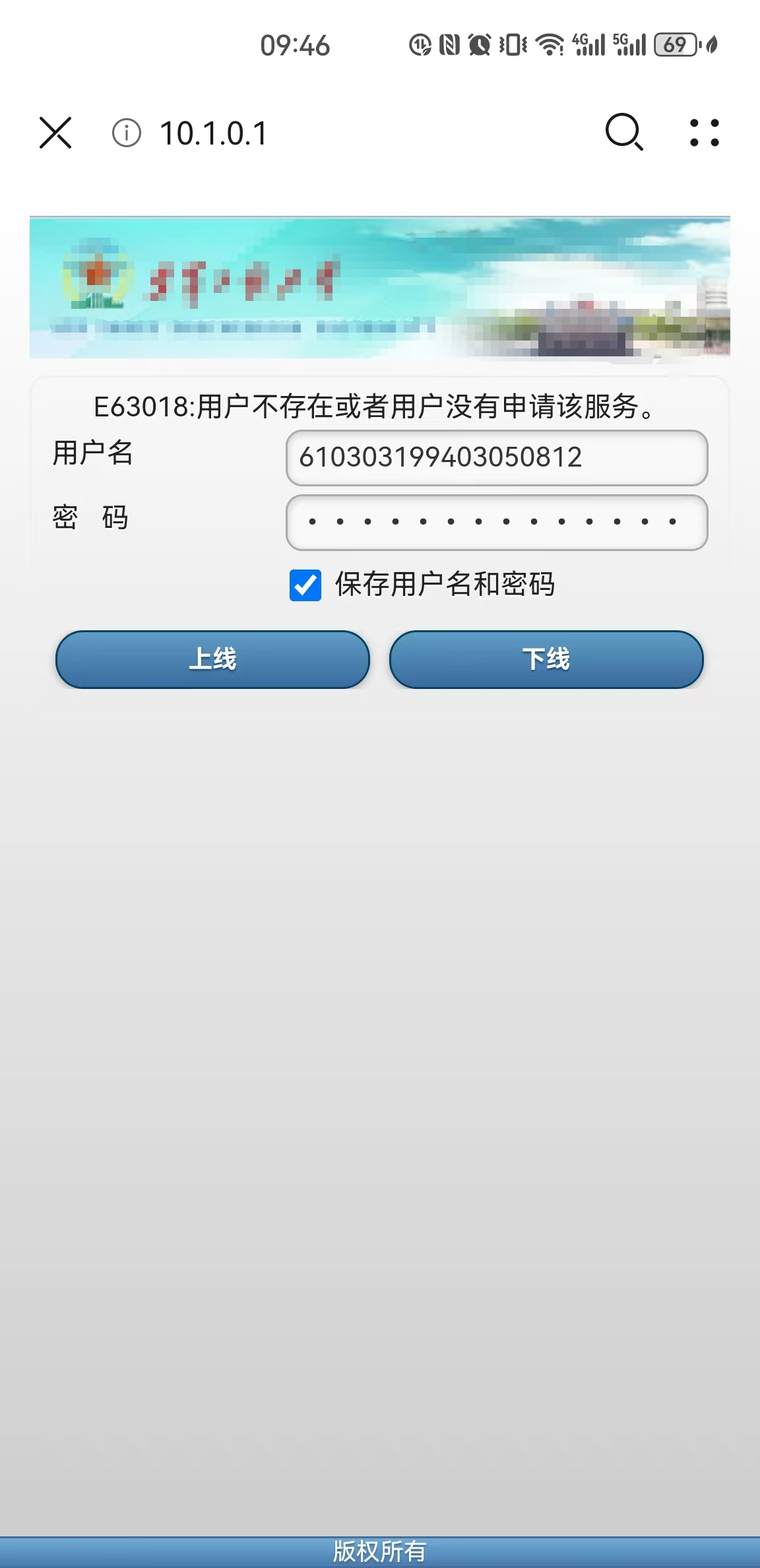Open the search magnifier icon
This screenshot has width=760, height=1568.
[623, 132]
